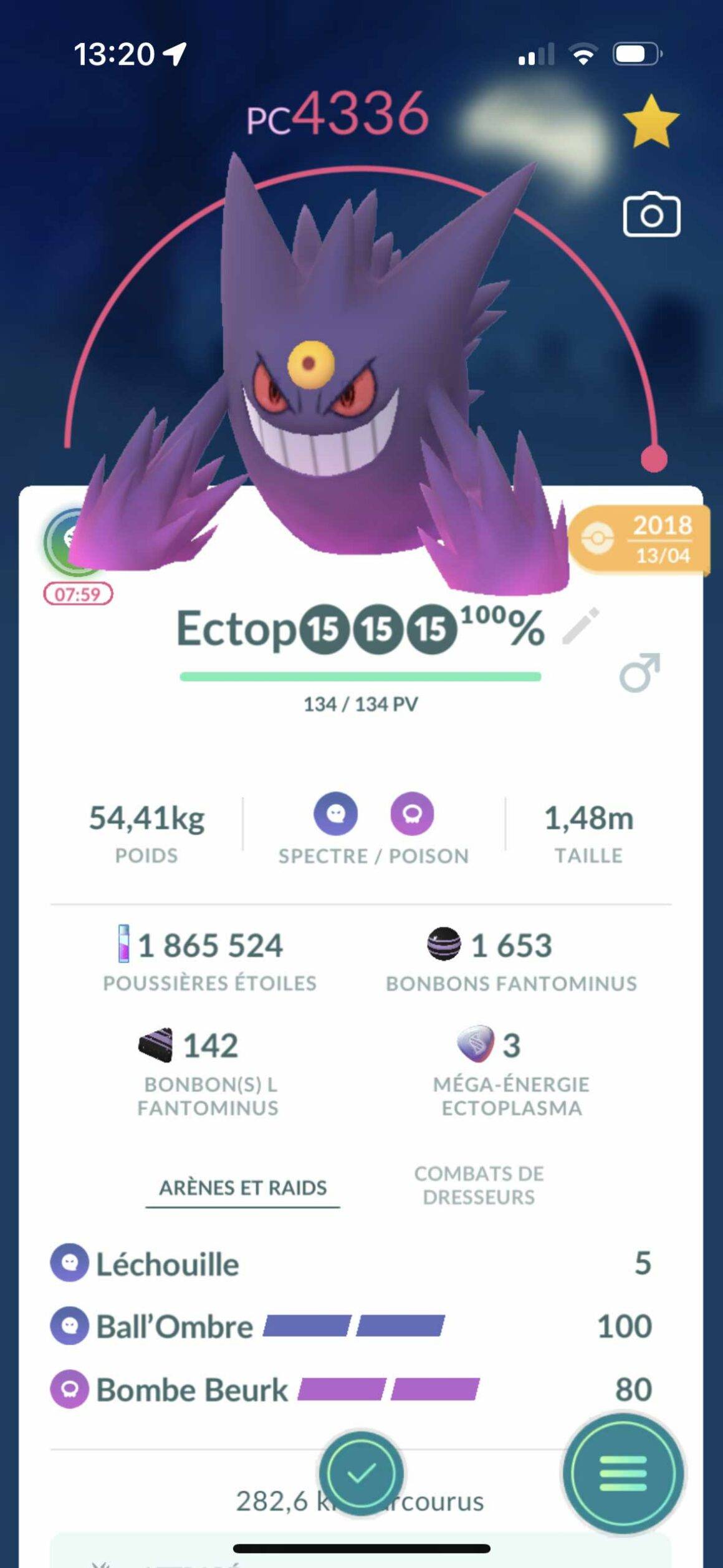Image resolution: width=723 pixels, height=1568 pixels.
Task: Select the Bombe Beurk charged attack
Action: click(x=351, y=1390)
